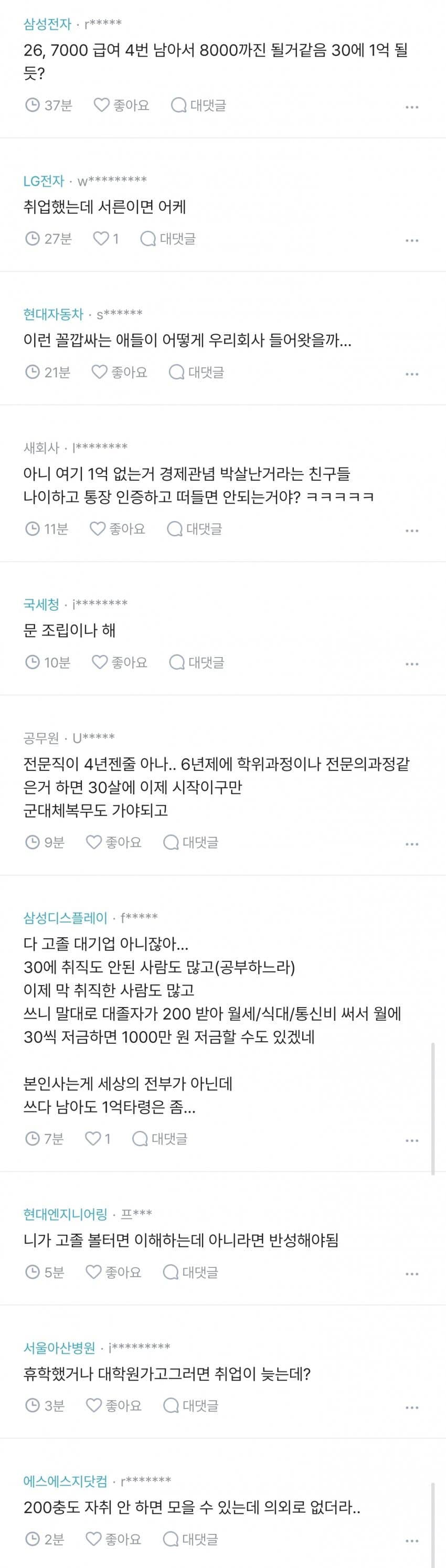Reply to the 국세청 comment

(197, 662)
